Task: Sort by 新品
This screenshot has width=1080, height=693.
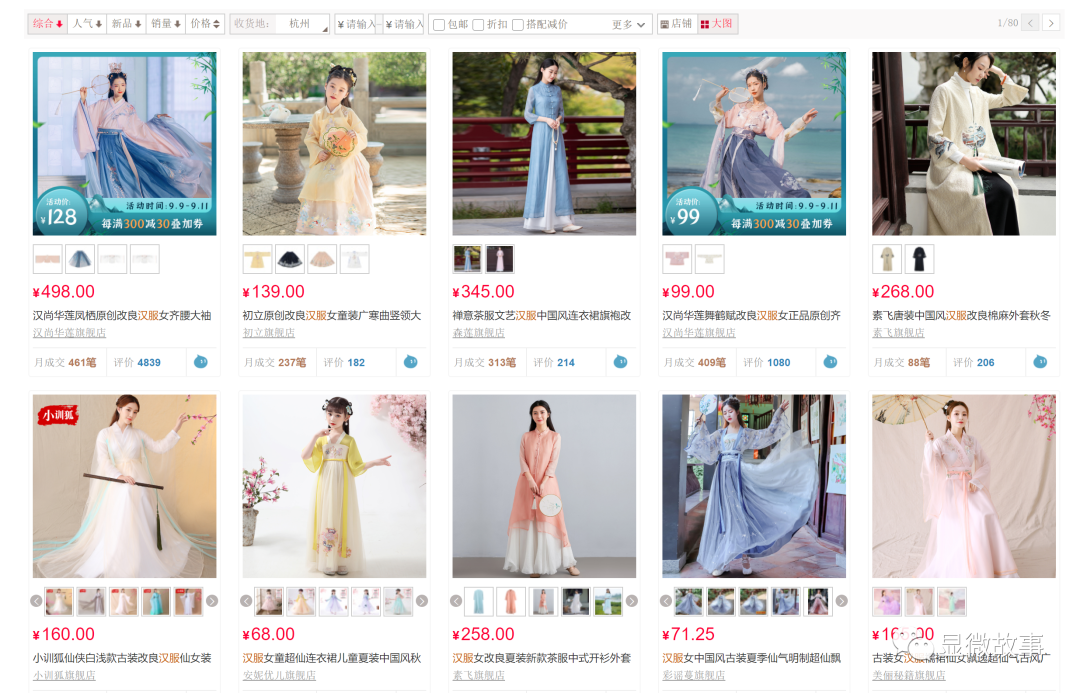Action: [126, 23]
